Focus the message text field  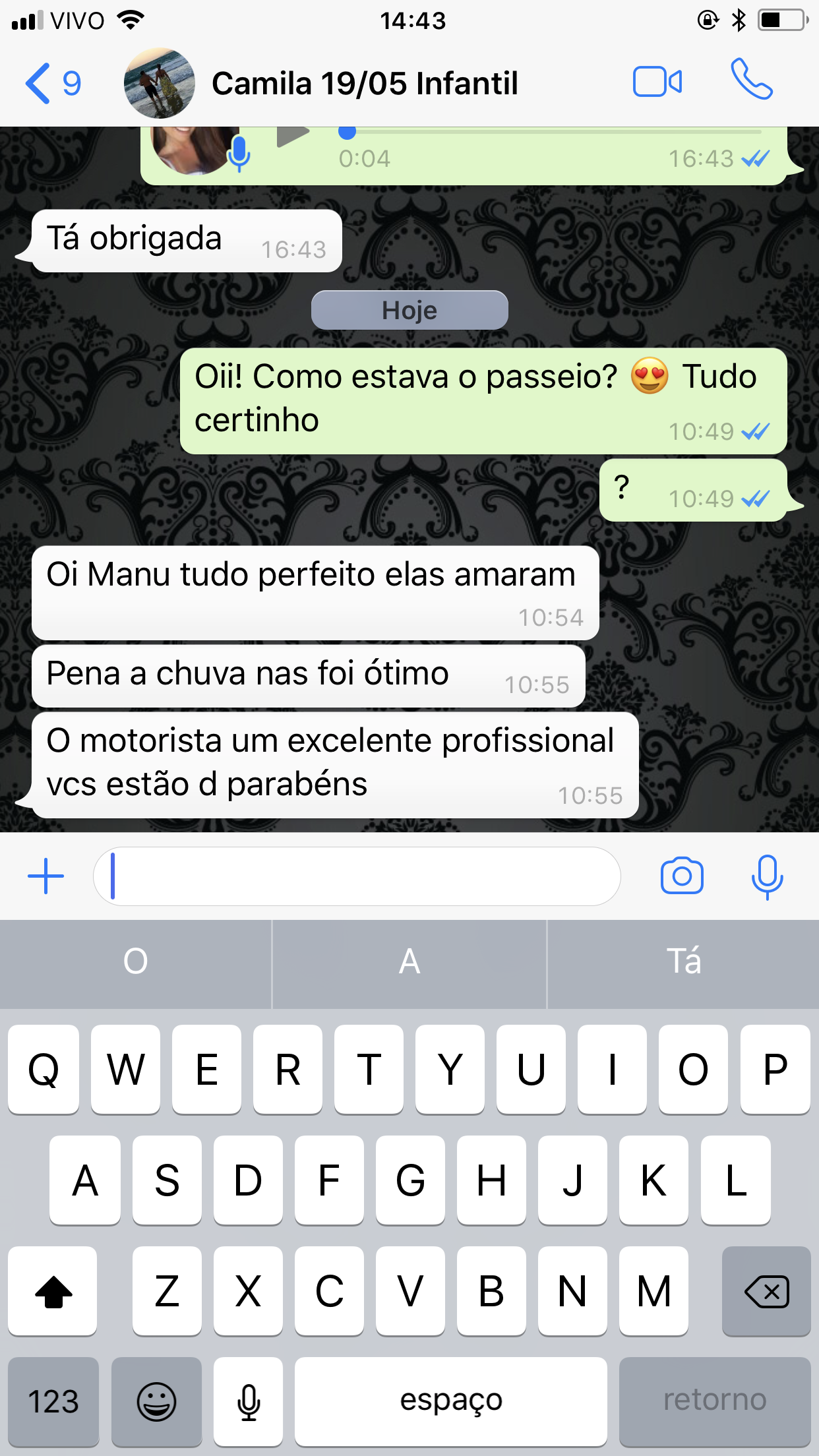click(356, 876)
